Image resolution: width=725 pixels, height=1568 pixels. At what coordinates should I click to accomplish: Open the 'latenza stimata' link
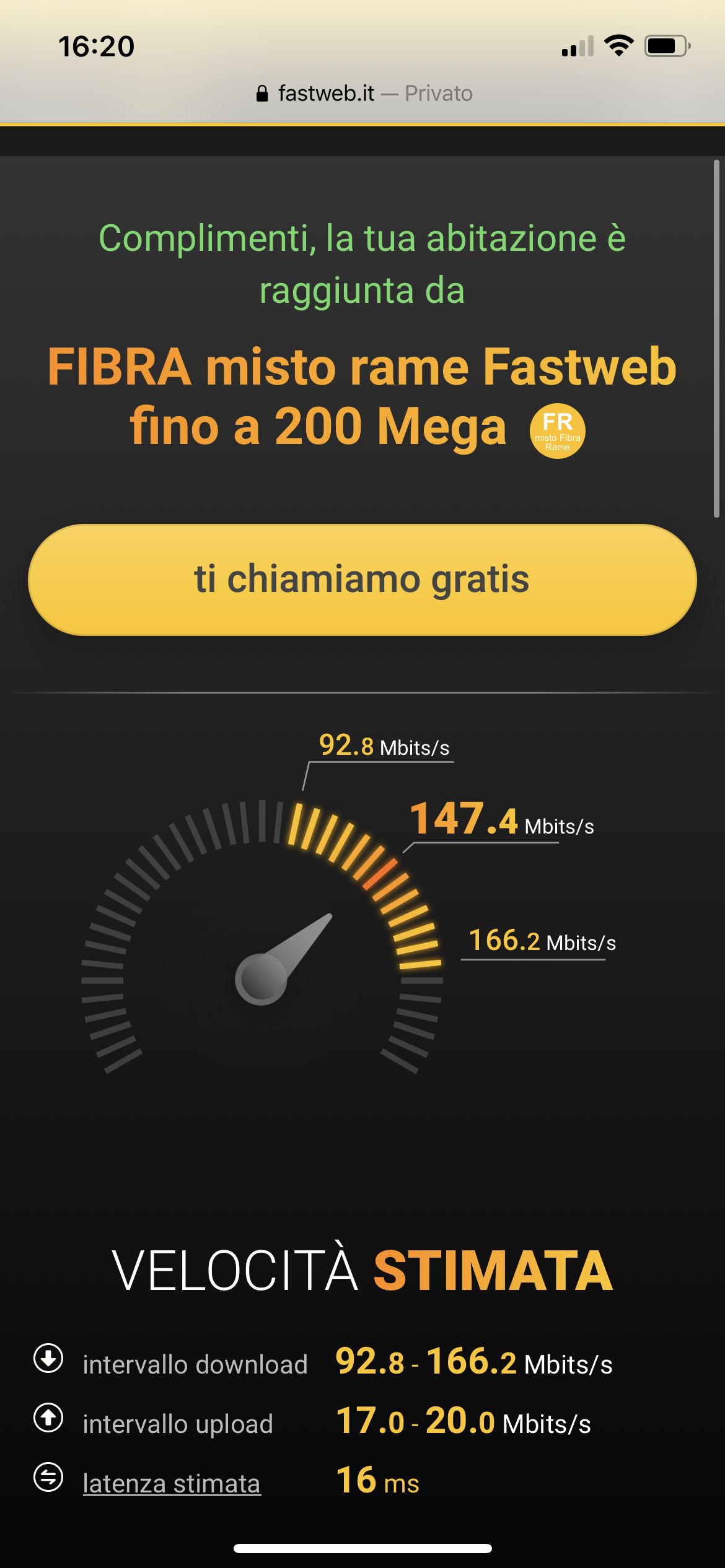pos(172,1483)
